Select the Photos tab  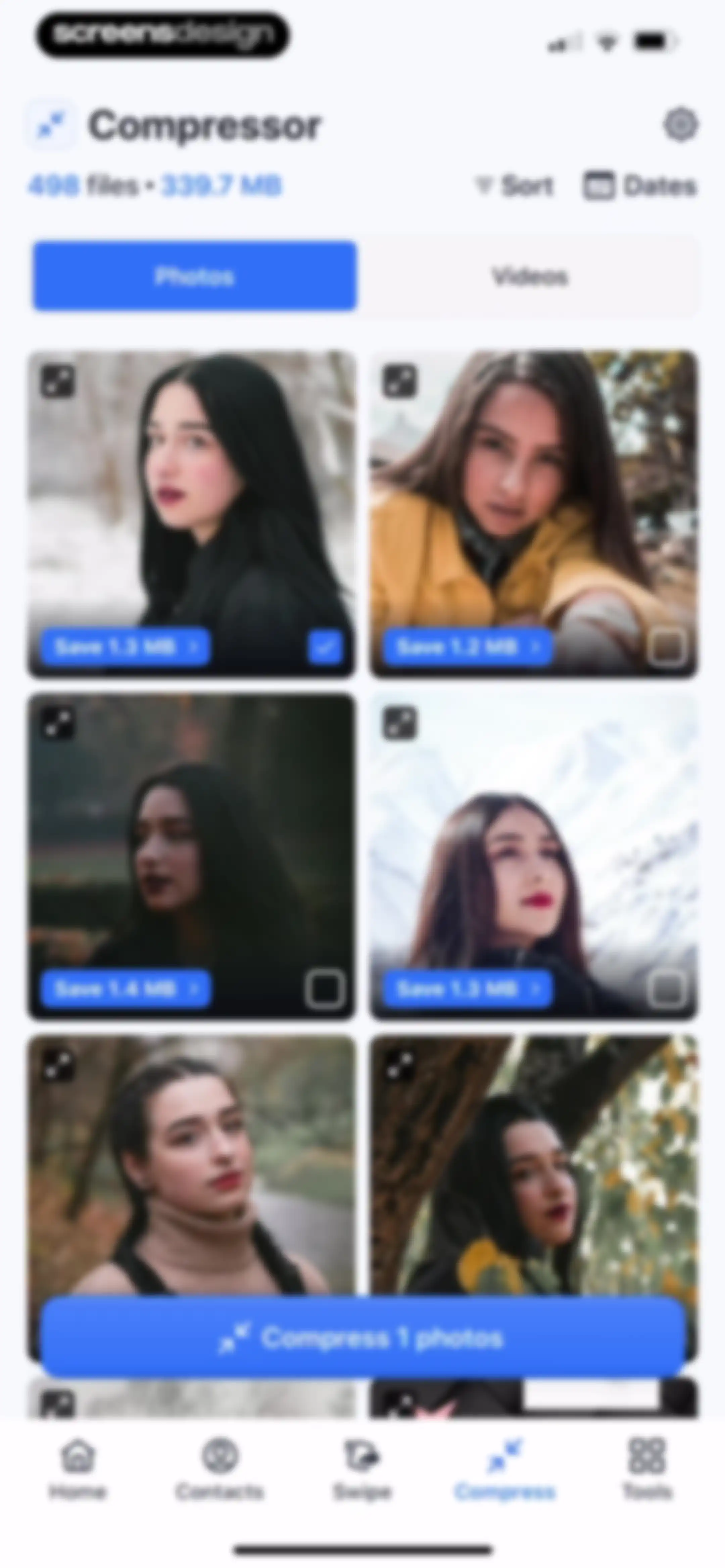tap(195, 276)
